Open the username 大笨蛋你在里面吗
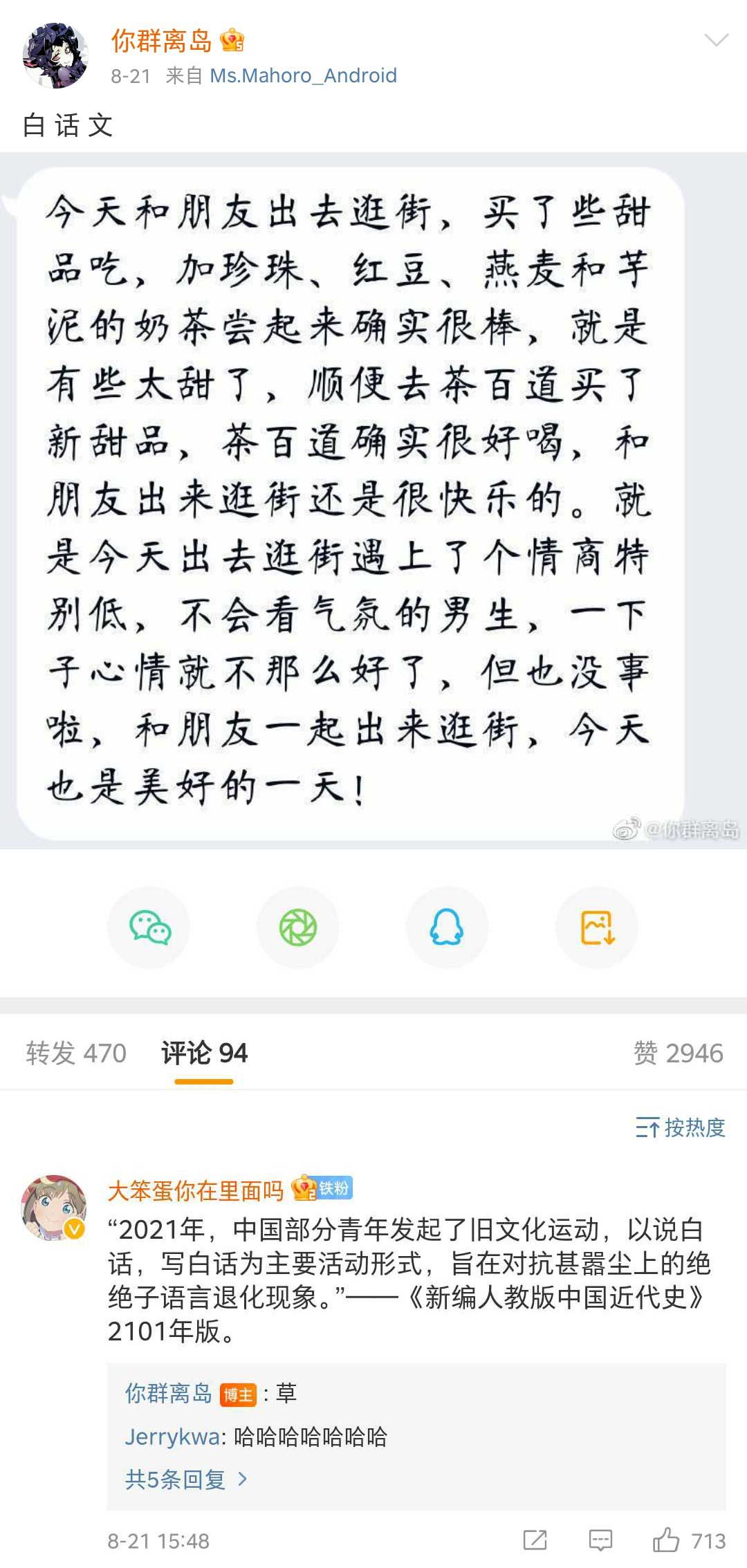 (196, 1190)
